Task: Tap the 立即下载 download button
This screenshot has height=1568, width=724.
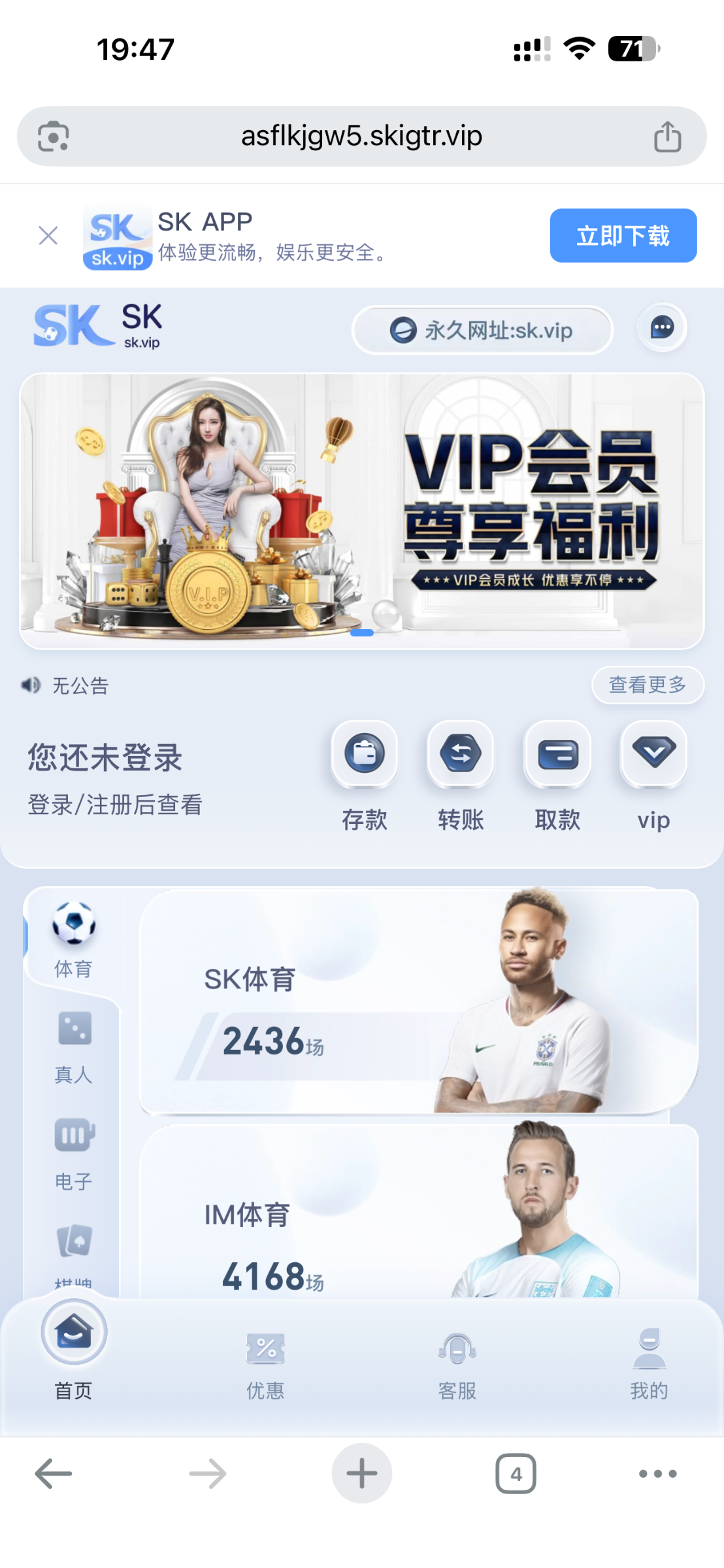Action: [623, 236]
